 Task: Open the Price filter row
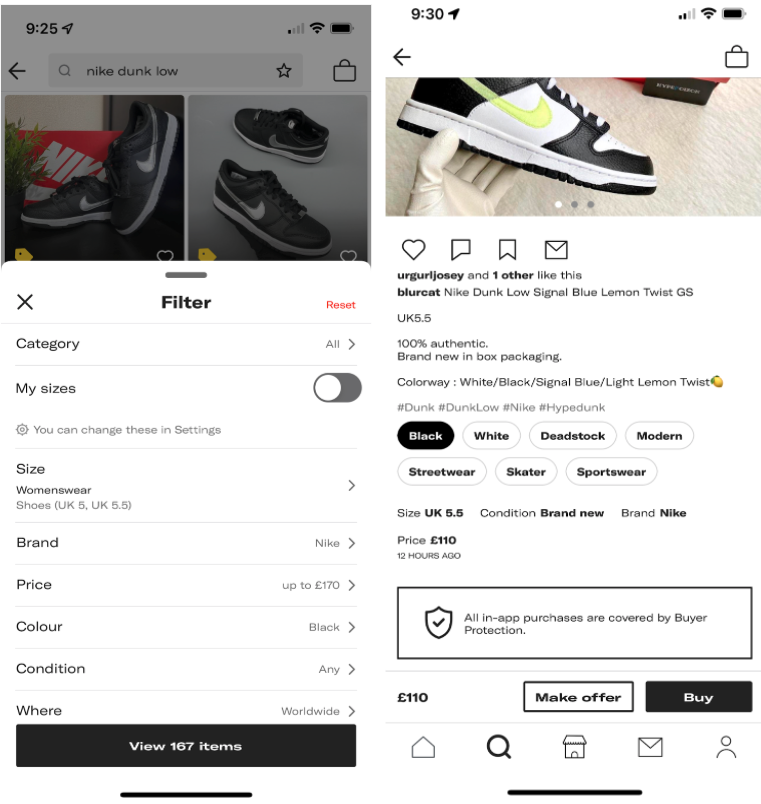(185, 585)
